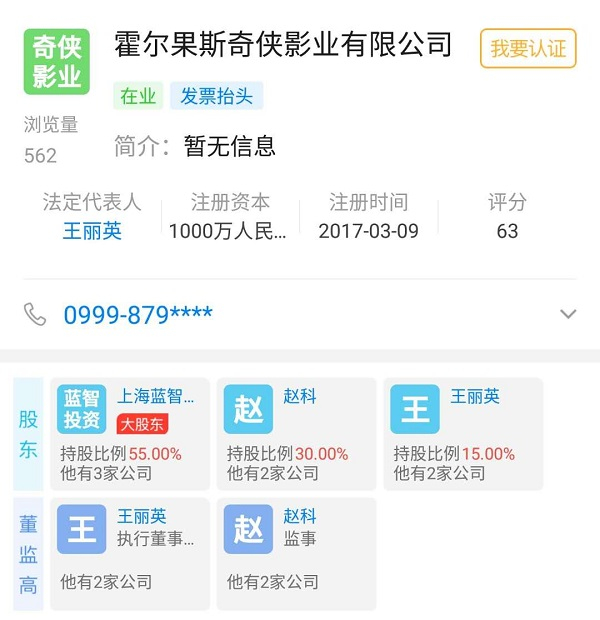This screenshot has height=620, width=600.
Task: Expand the phone number dropdown chevron
Action: 568,314
